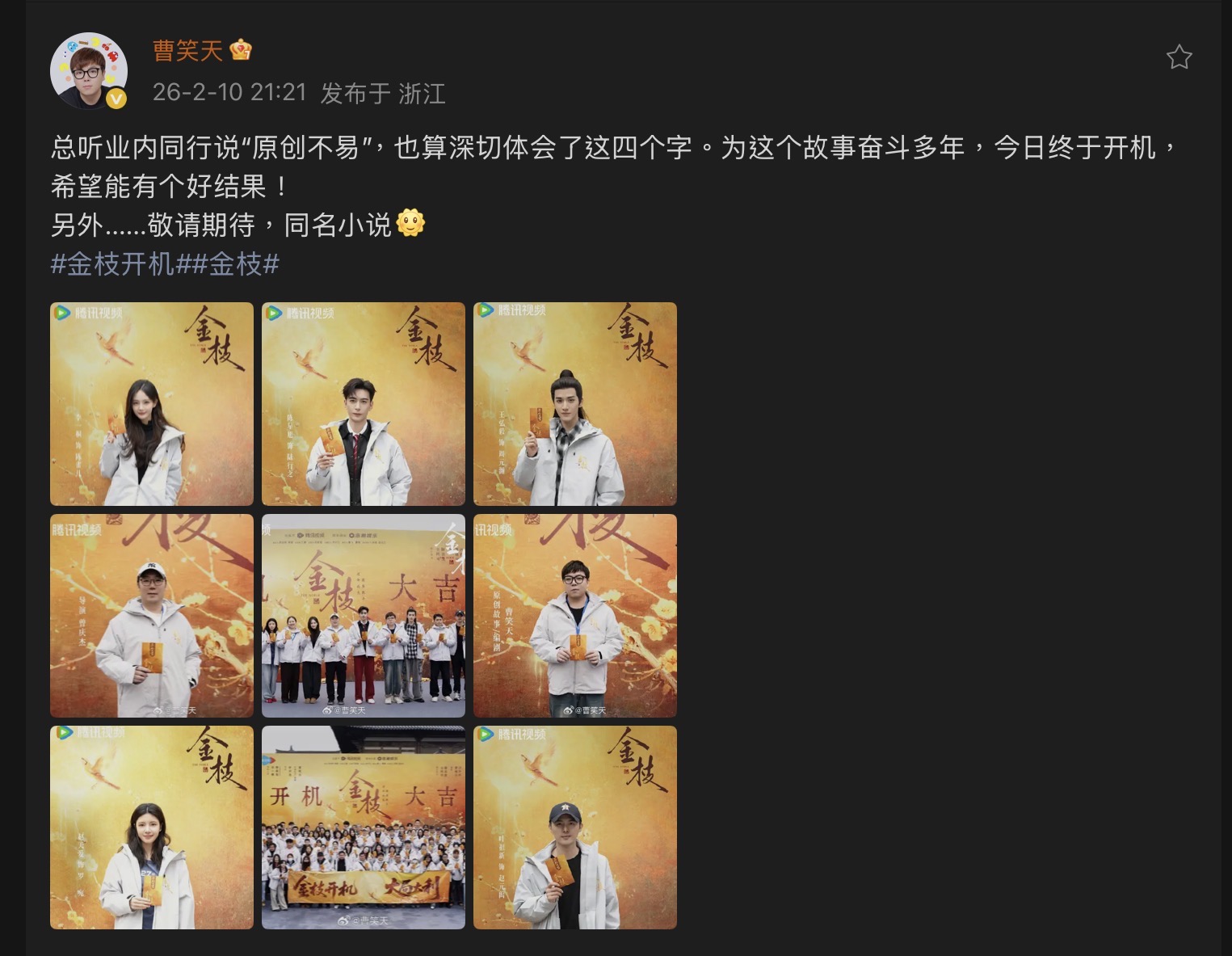Open second photo of man in red tie
This screenshot has height=956, width=1232.
pos(364,404)
